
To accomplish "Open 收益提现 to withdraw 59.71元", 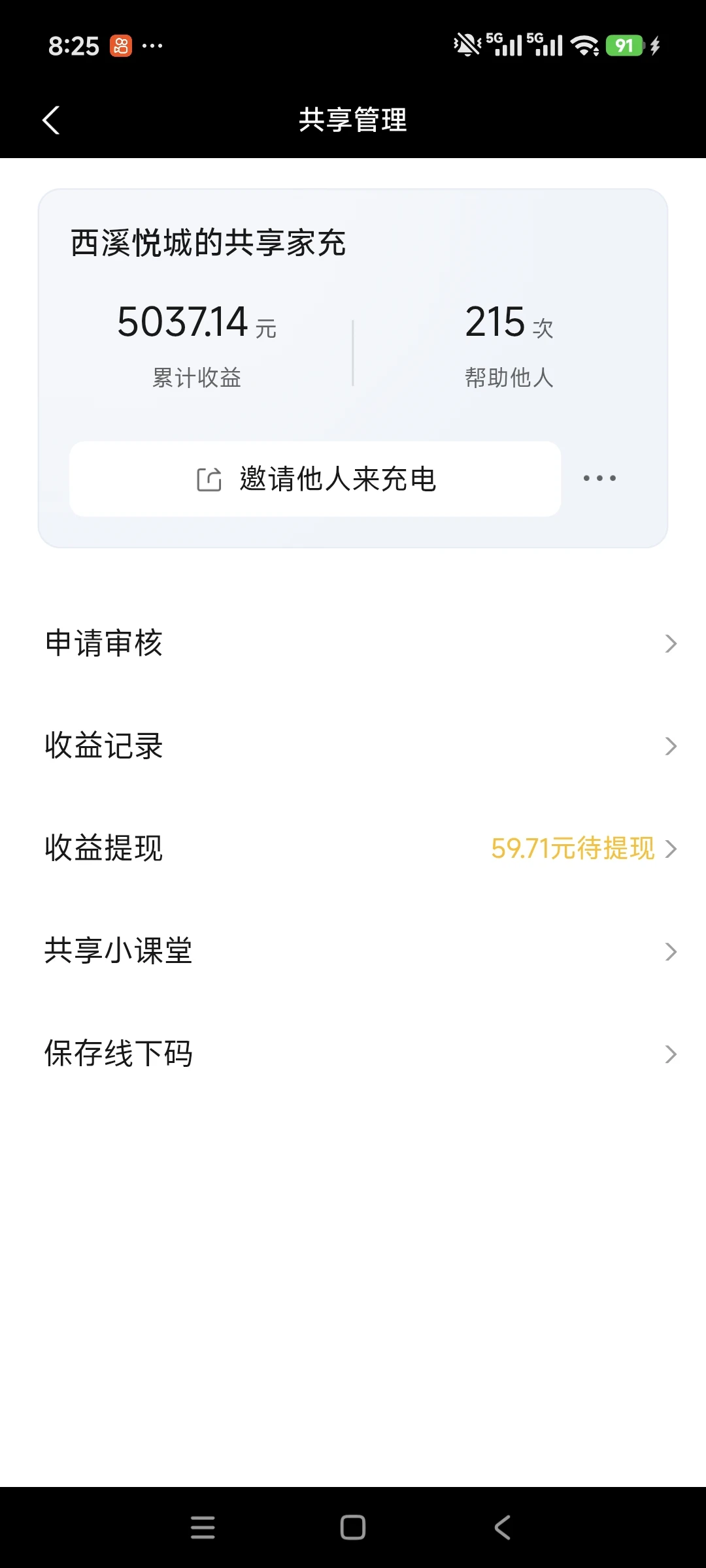I will (x=353, y=849).
